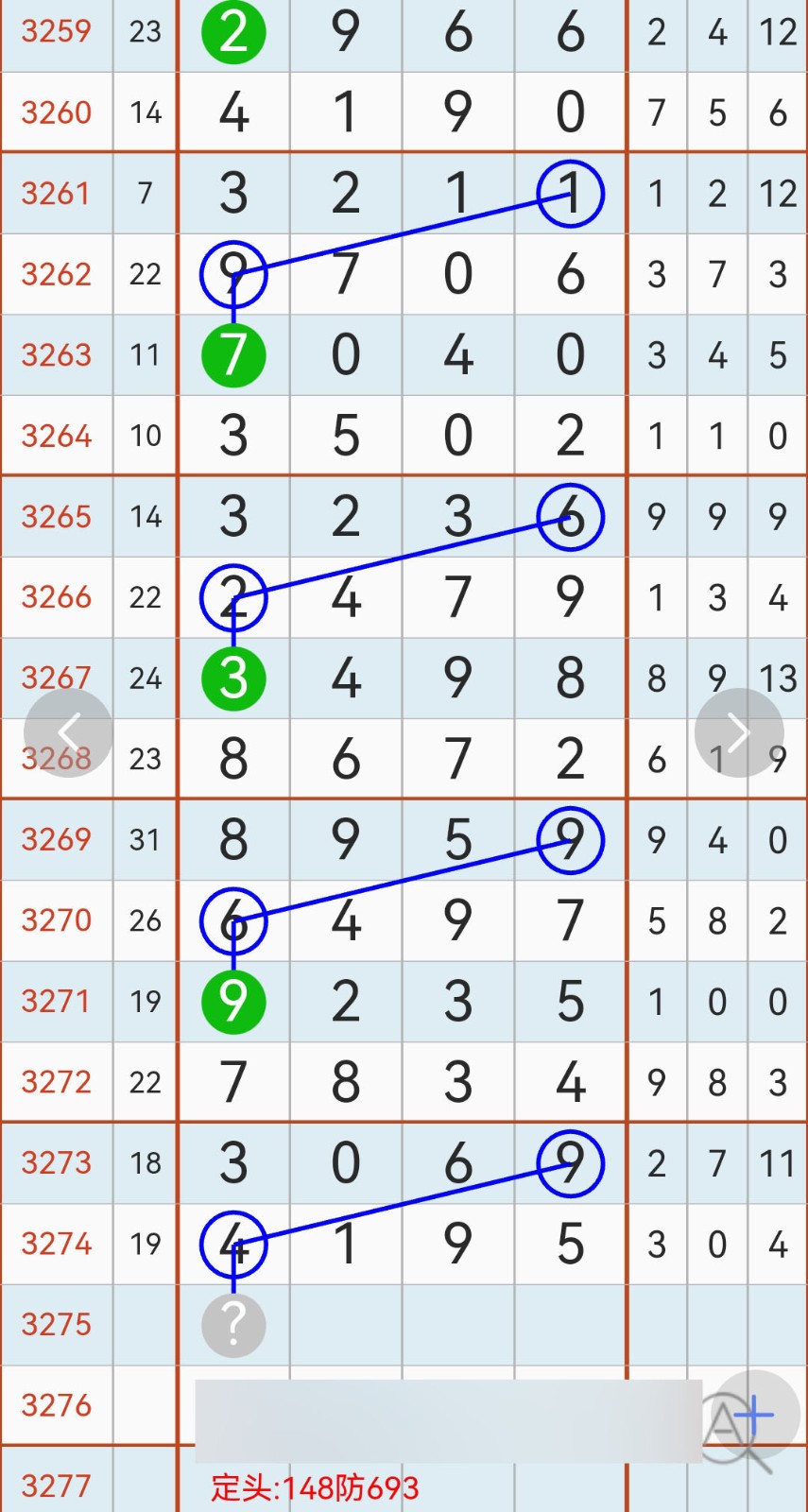Tap the blue circled 6 in row 3270

pos(233,920)
